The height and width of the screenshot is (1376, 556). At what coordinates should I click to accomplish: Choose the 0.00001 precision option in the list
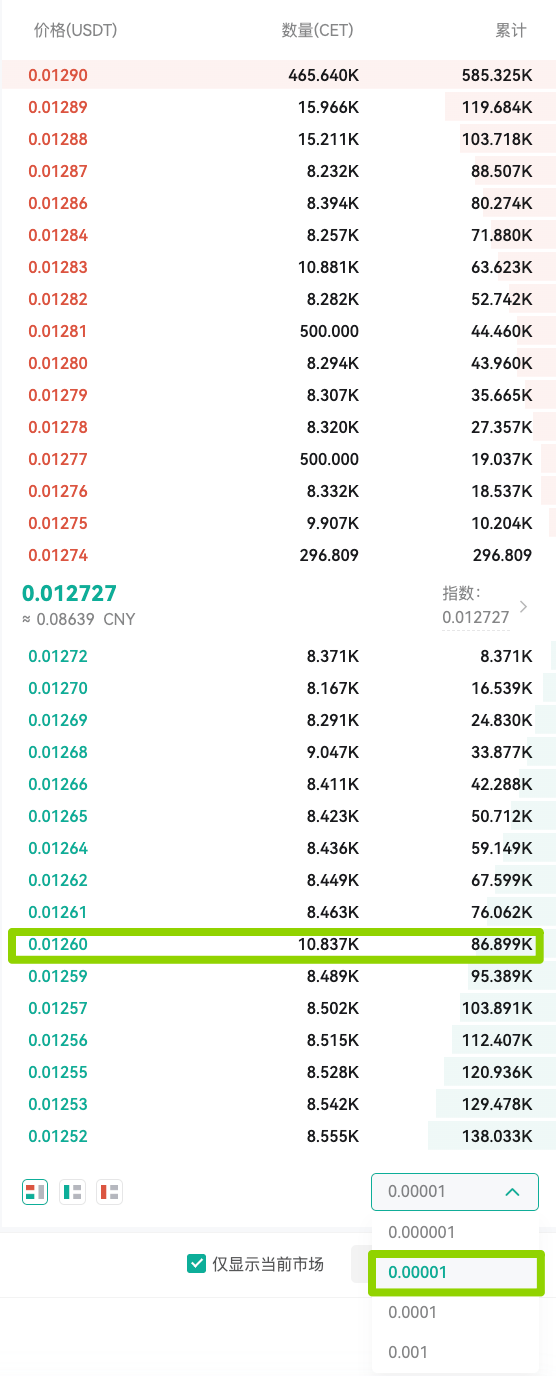455,1272
